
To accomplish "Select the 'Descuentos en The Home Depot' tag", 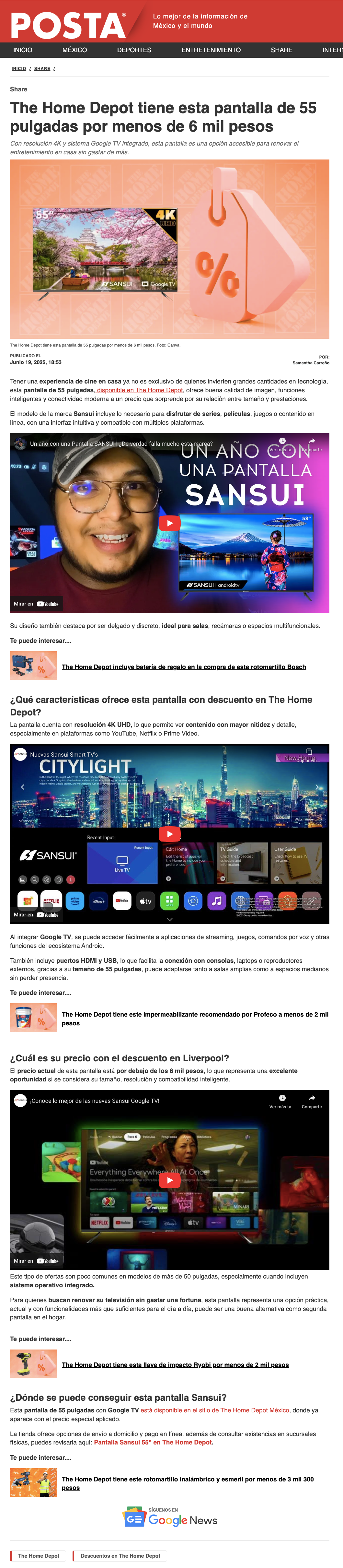I will point(120,1556).
